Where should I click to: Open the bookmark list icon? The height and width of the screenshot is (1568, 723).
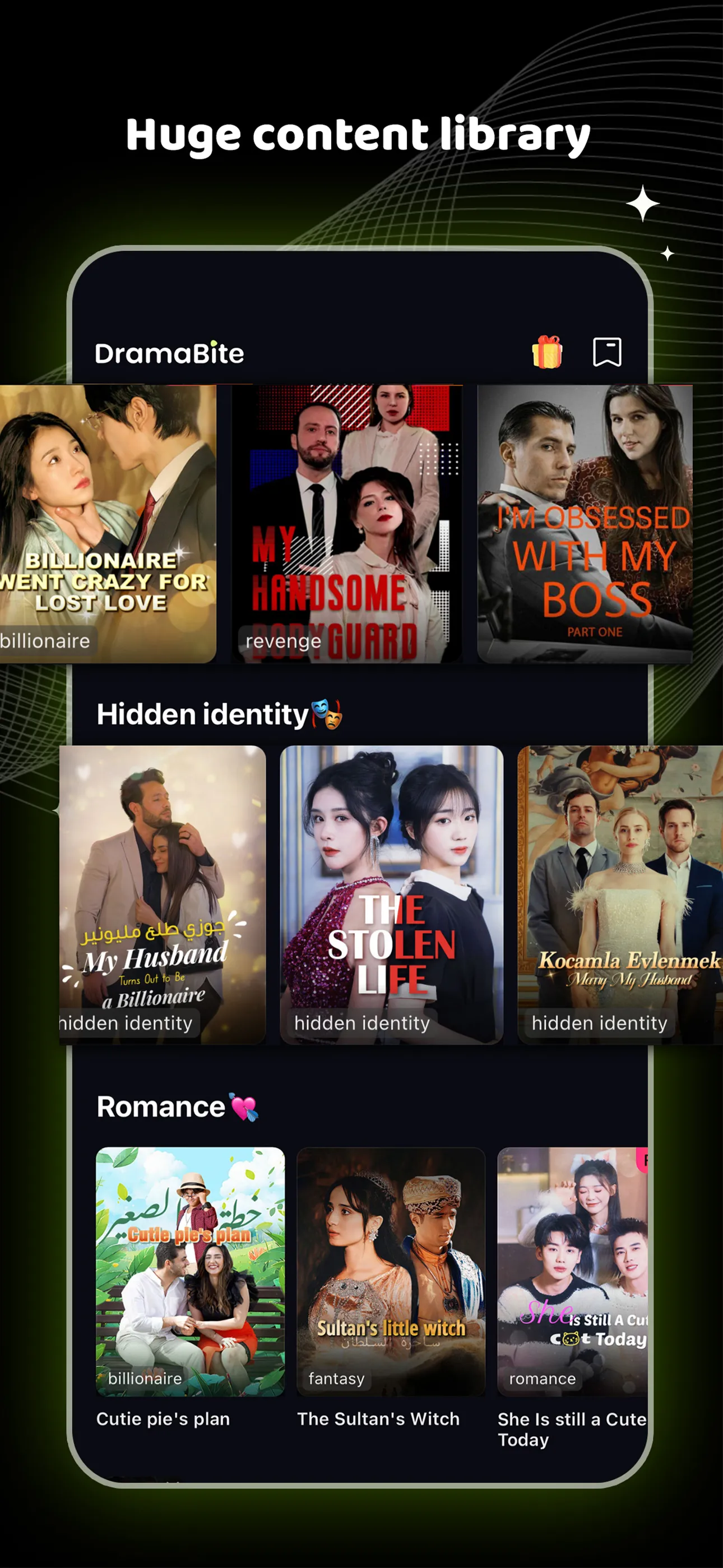click(607, 352)
